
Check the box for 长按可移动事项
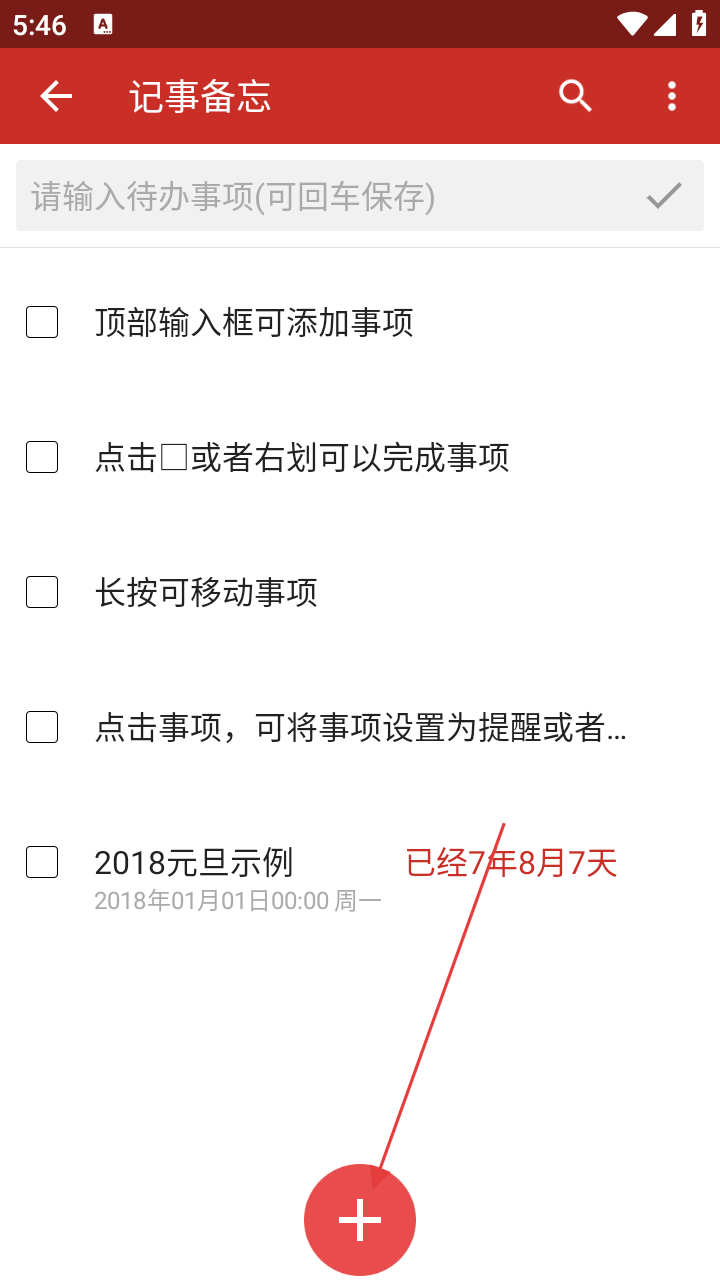42,592
